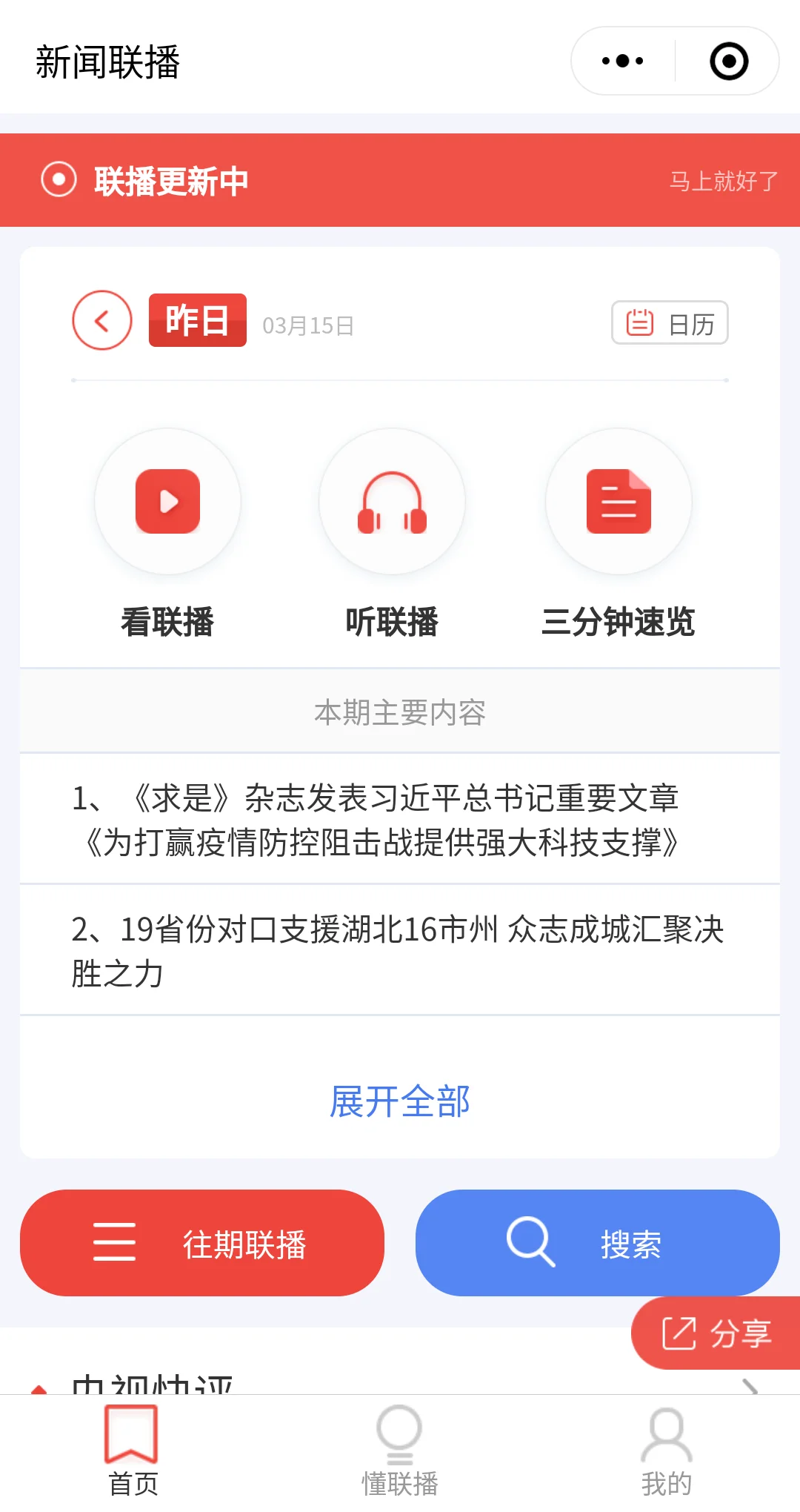
Task: Go back to the previous day's broadcast
Action: click(x=102, y=320)
